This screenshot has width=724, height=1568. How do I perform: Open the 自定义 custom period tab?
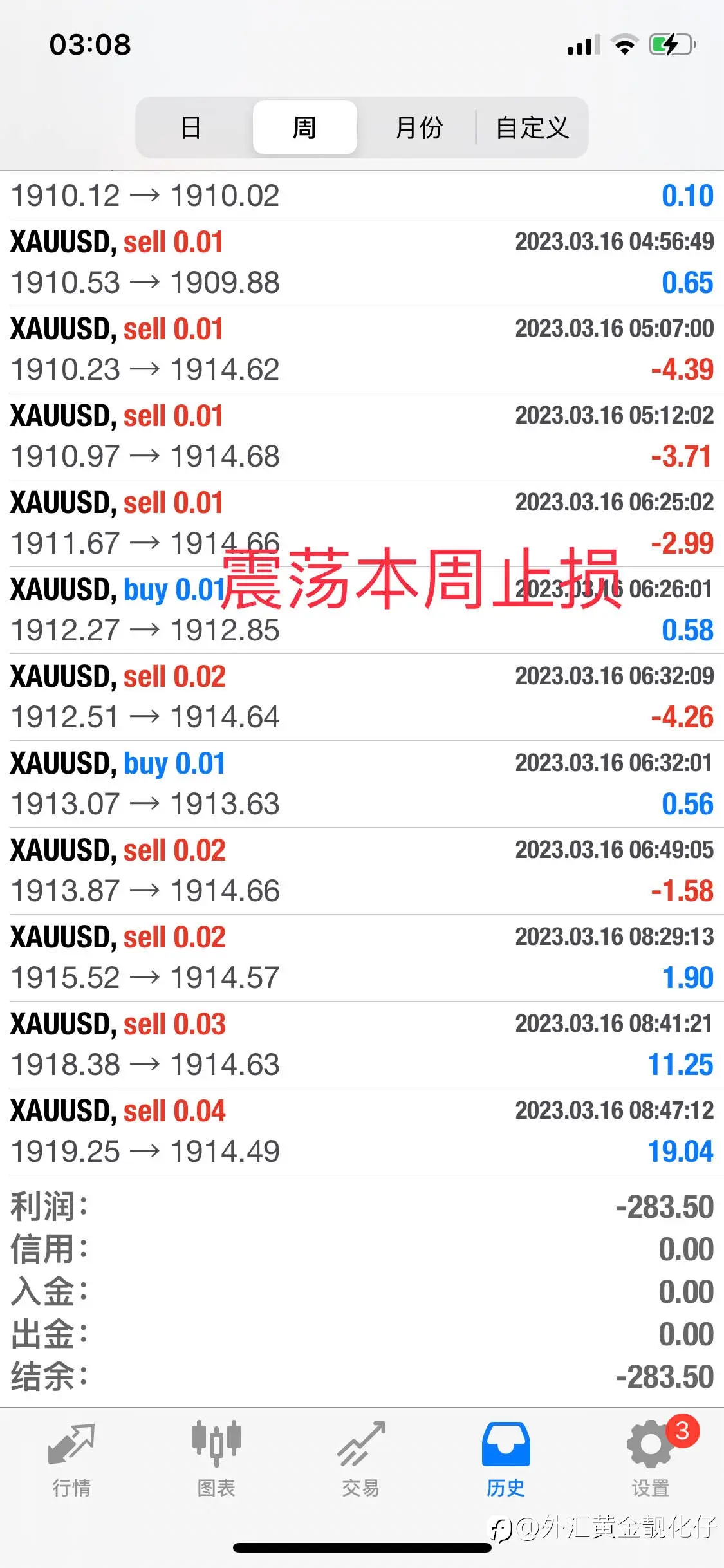(x=532, y=127)
